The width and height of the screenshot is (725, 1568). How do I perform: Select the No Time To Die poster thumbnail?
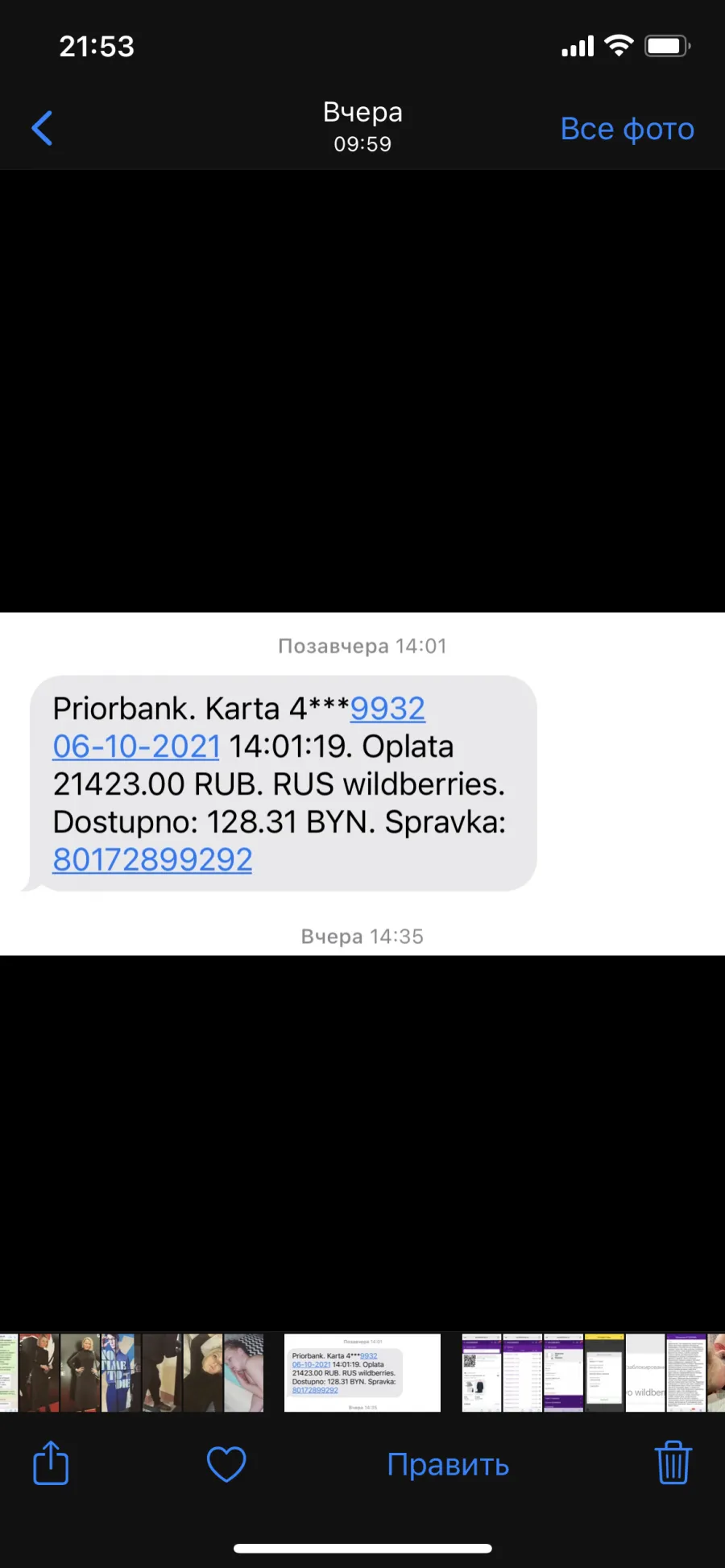coord(121,1372)
